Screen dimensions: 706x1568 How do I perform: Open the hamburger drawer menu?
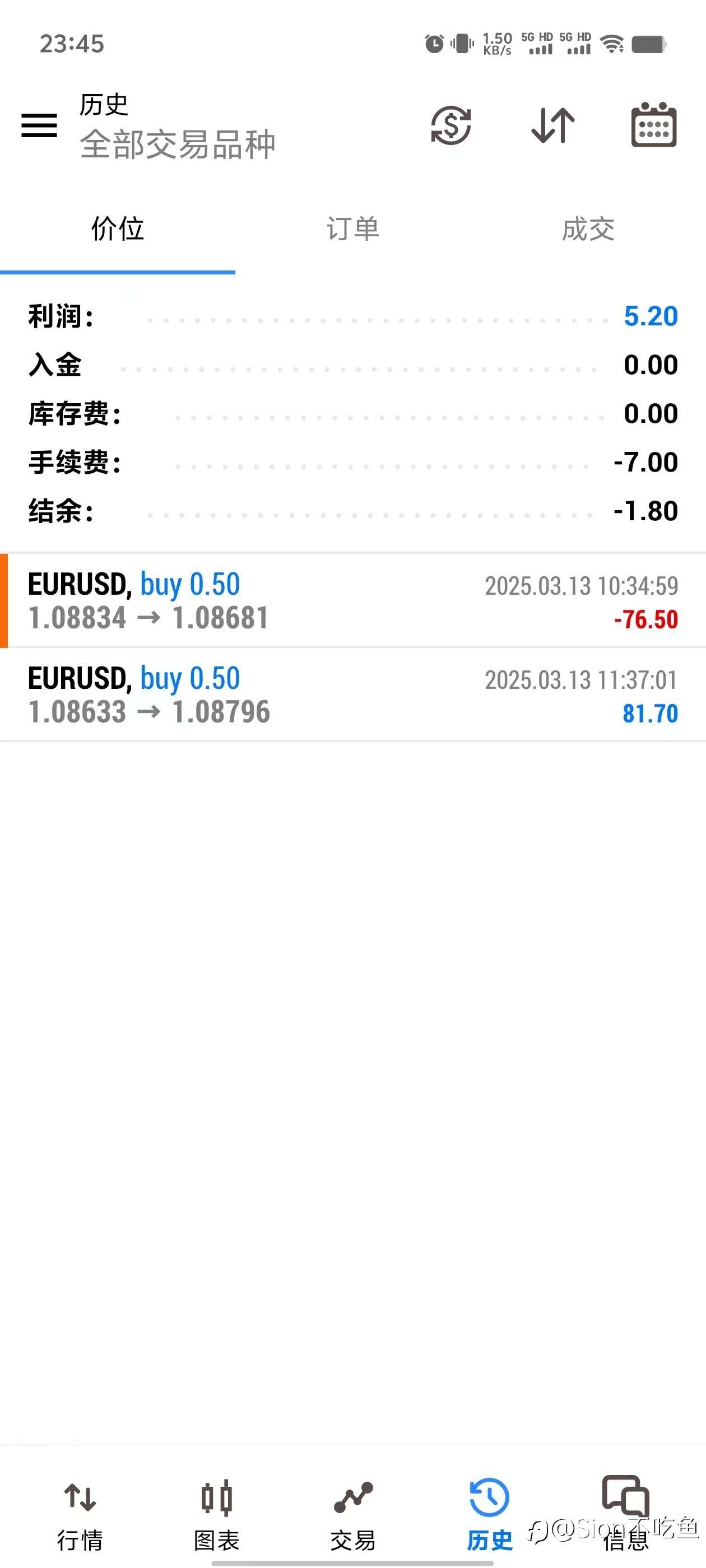pos(39,125)
